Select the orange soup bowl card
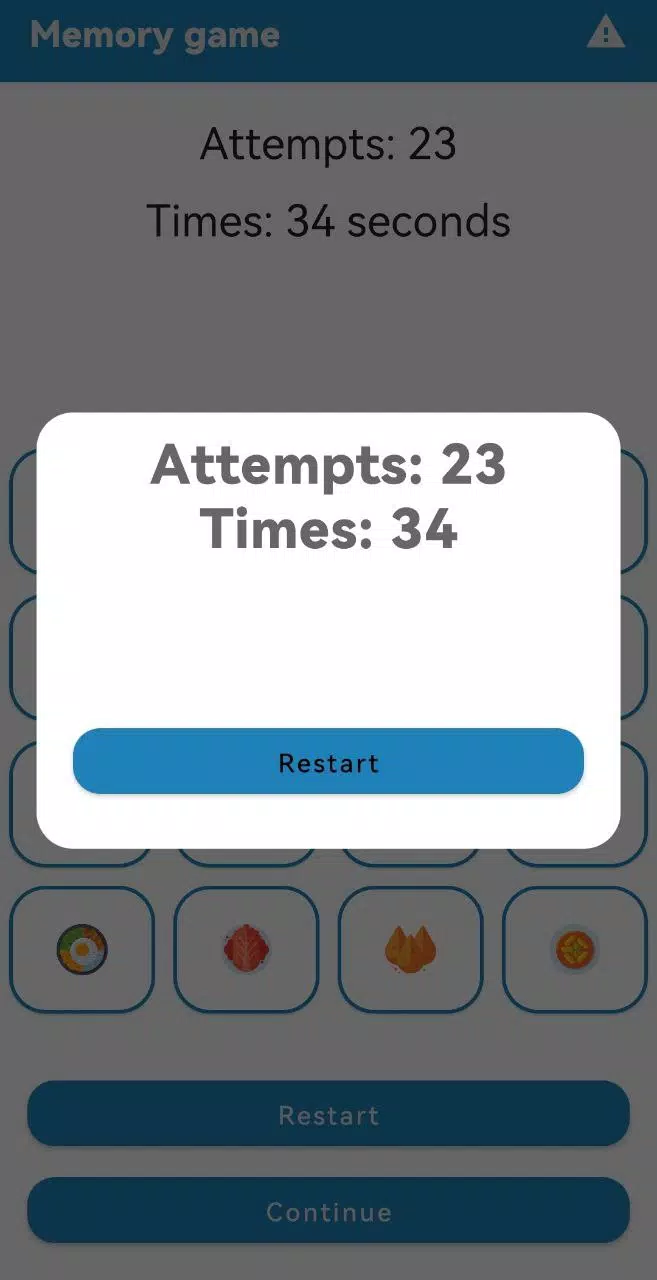 575,949
